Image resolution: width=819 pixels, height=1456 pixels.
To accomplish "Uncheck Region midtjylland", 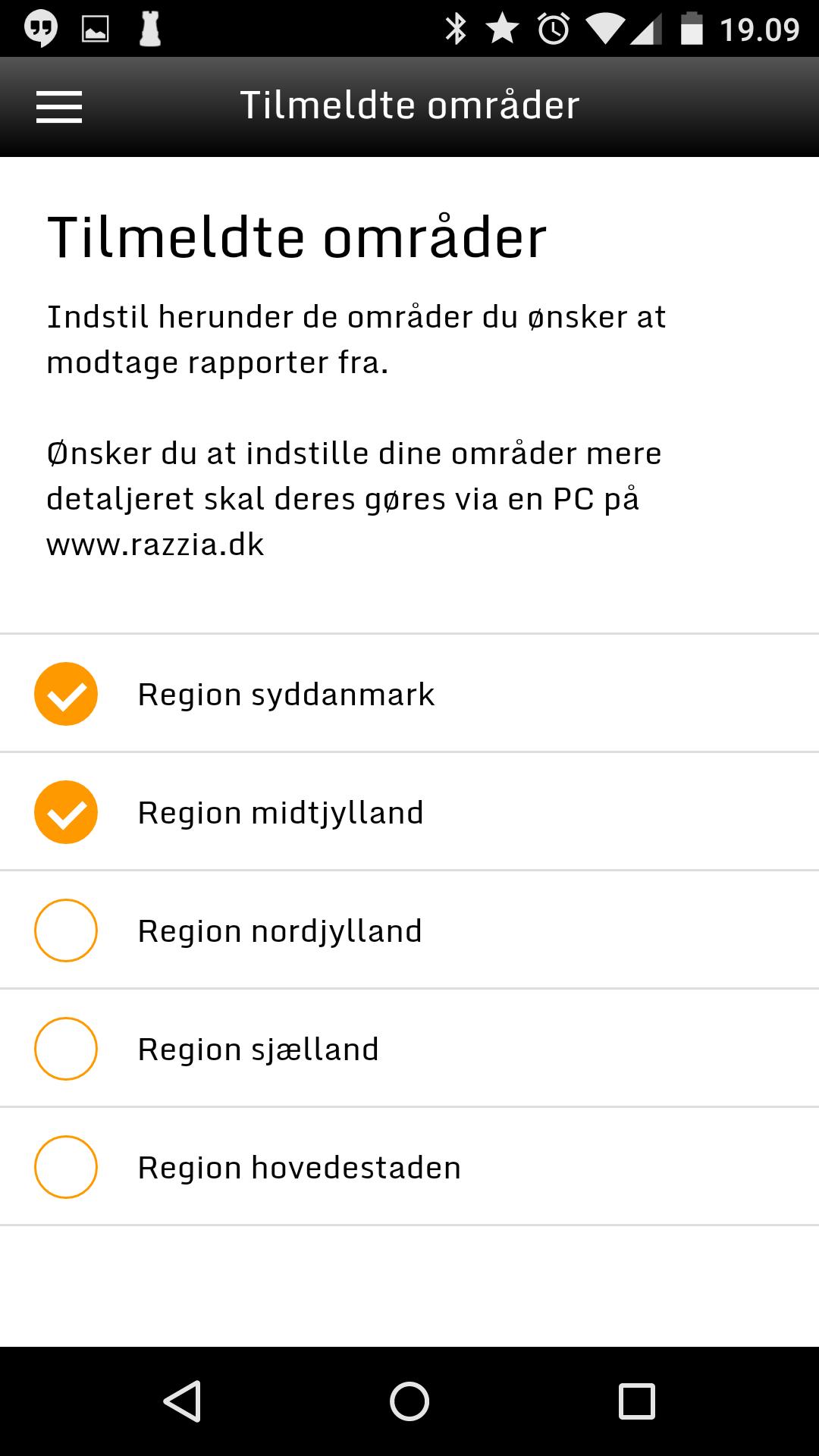I will coord(66,811).
